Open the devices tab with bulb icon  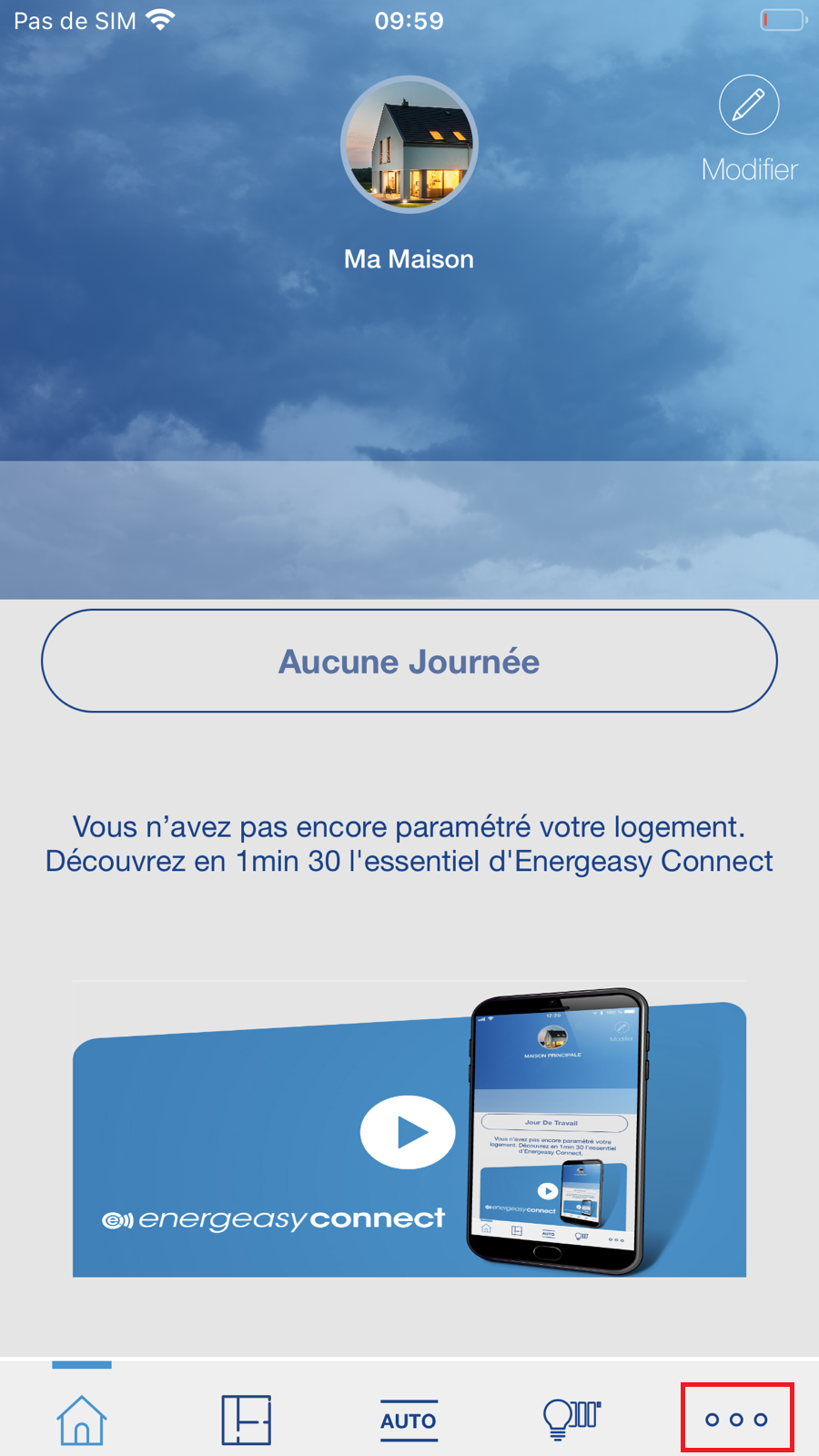coord(572,1420)
